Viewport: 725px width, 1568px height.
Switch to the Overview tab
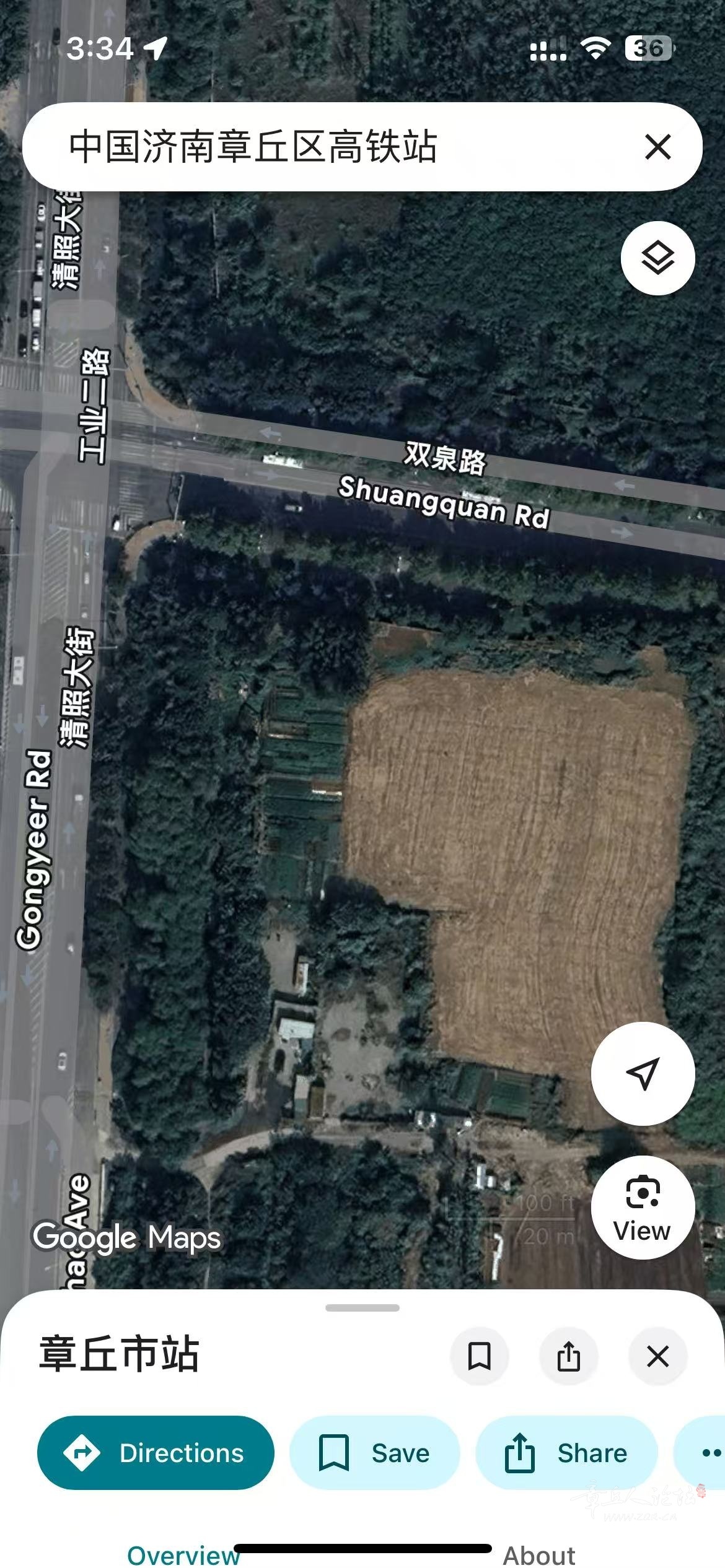pyautogui.click(x=183, y=1554)
